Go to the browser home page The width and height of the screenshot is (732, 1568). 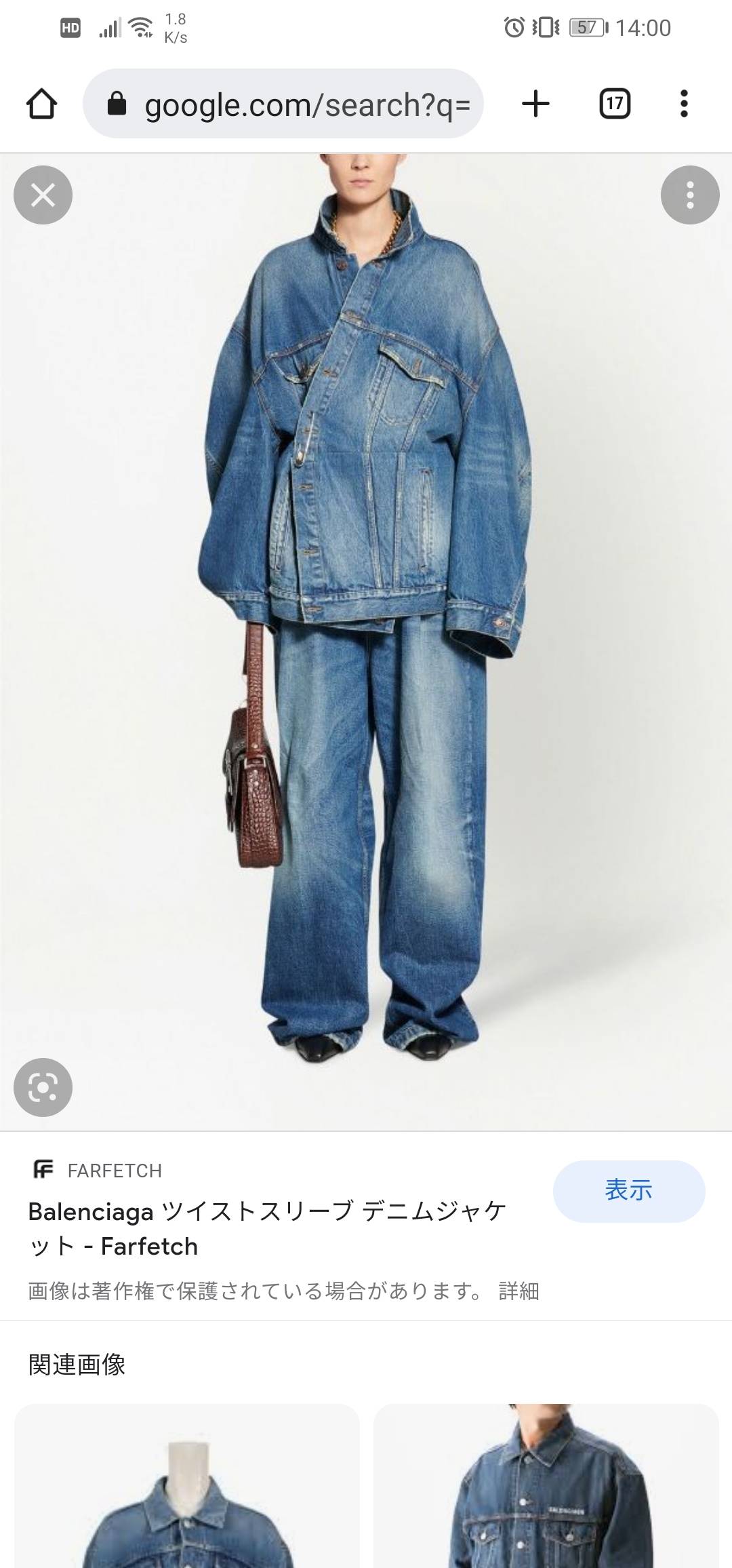click(41, 104)
